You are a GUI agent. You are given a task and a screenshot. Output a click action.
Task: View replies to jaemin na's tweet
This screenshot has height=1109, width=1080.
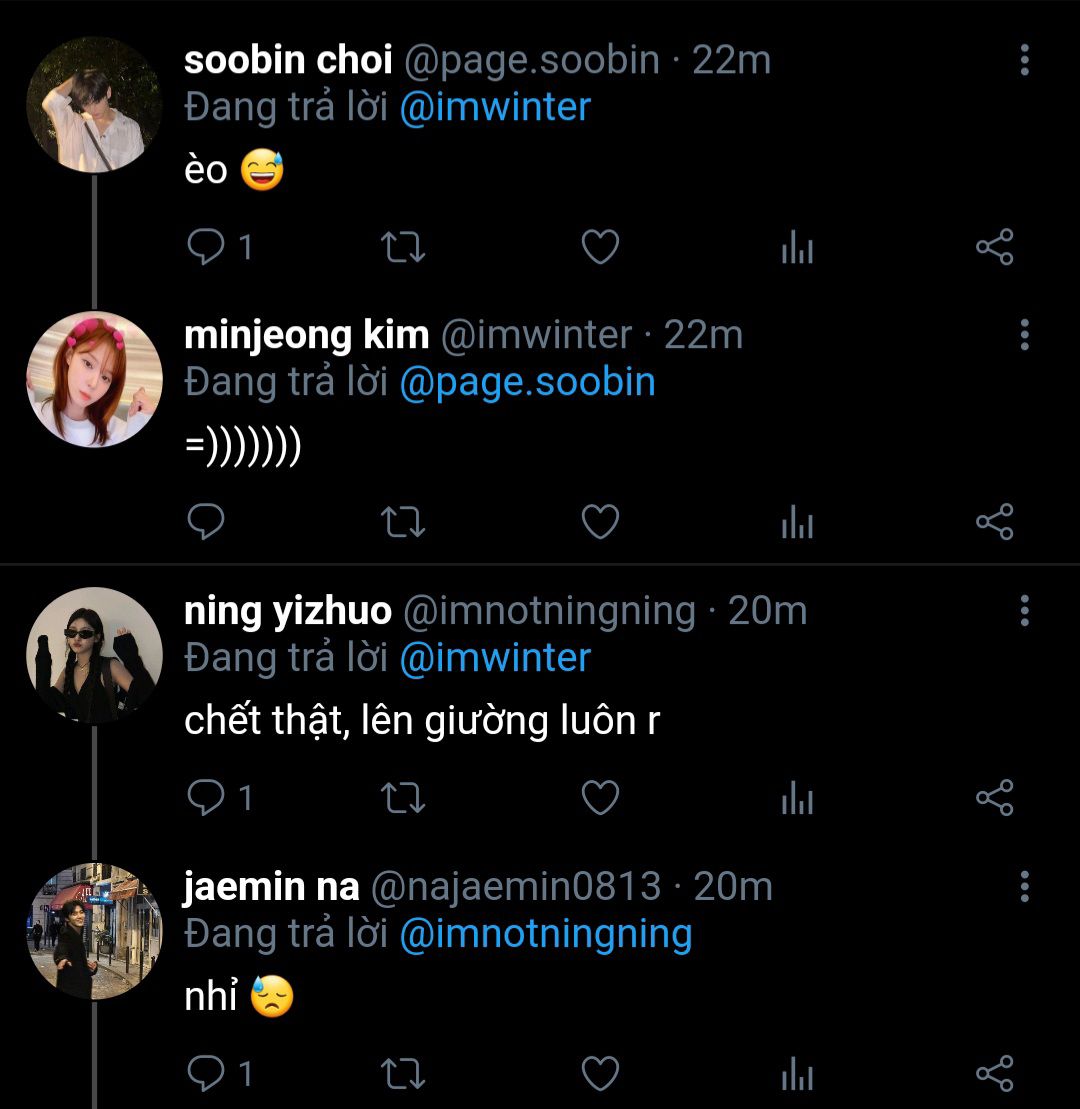[x=218, y=1074]
